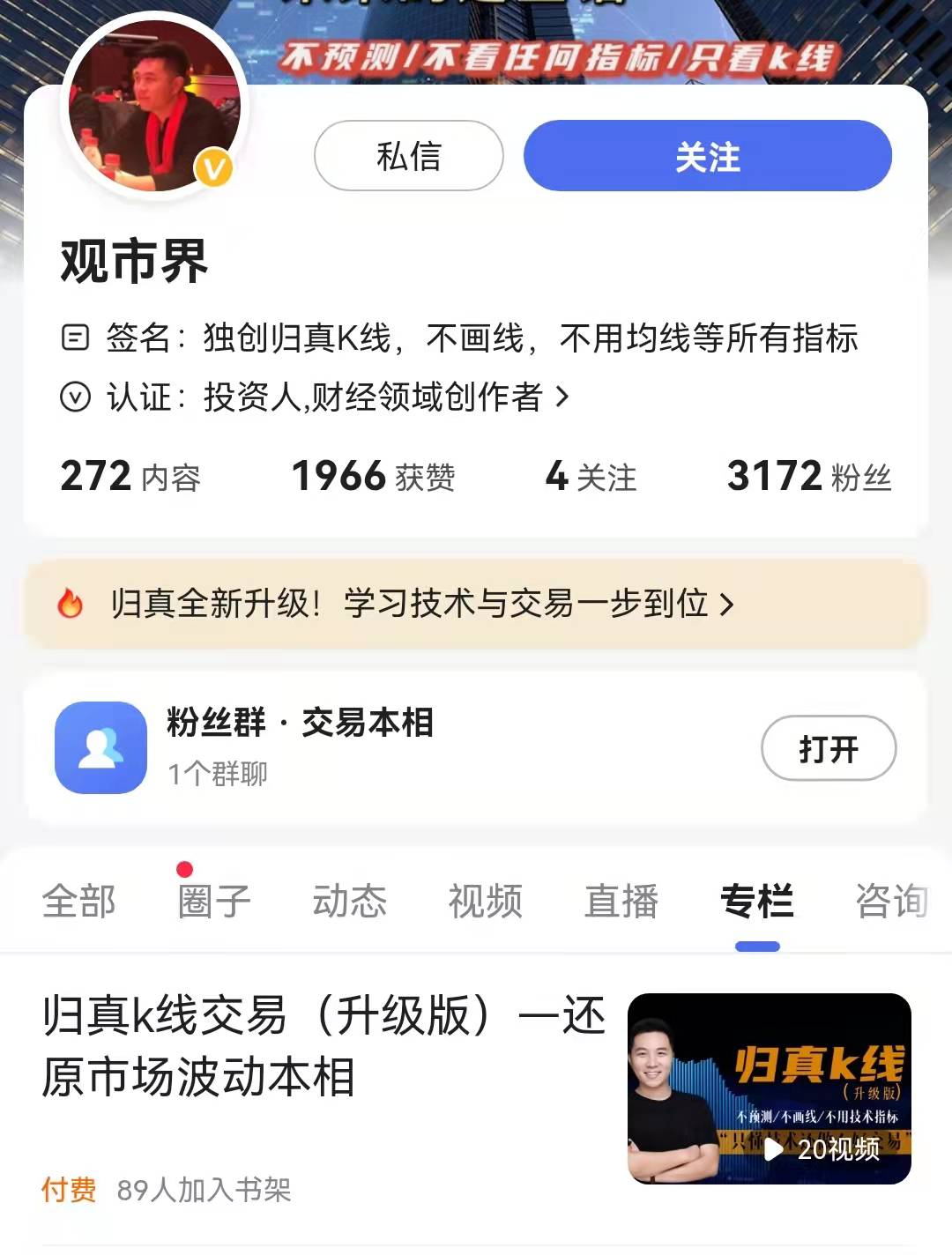This screenshot has width=952, height=1255.
Task: Tap the 私信 private message button
Action: tap(408, 156)
